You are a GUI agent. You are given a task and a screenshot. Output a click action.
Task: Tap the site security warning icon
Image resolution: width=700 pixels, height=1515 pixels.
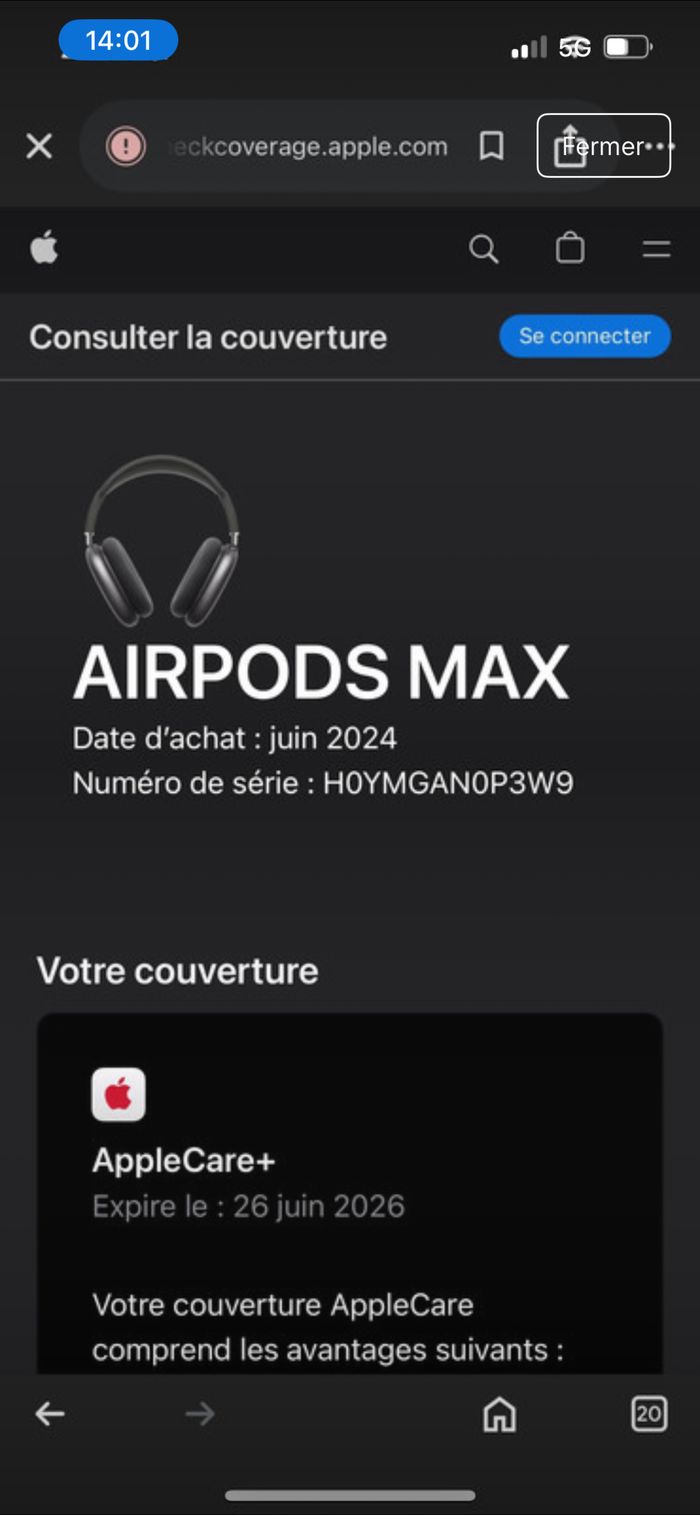[x=126, y=147]
